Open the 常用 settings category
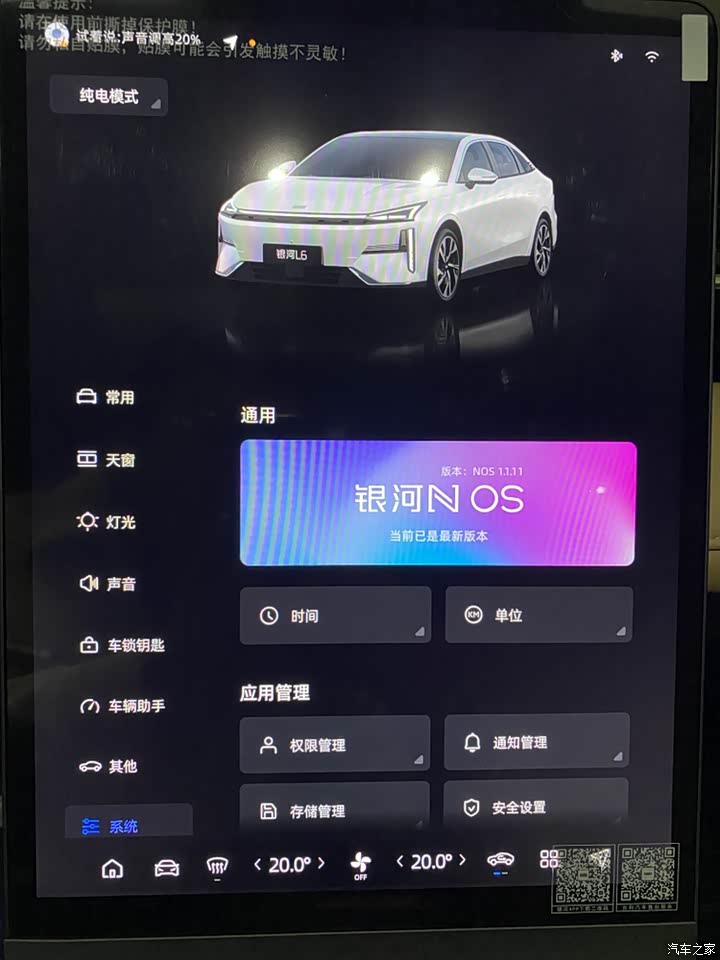The image size is (720, 960). pyautogui.click(x=106, y=397)
